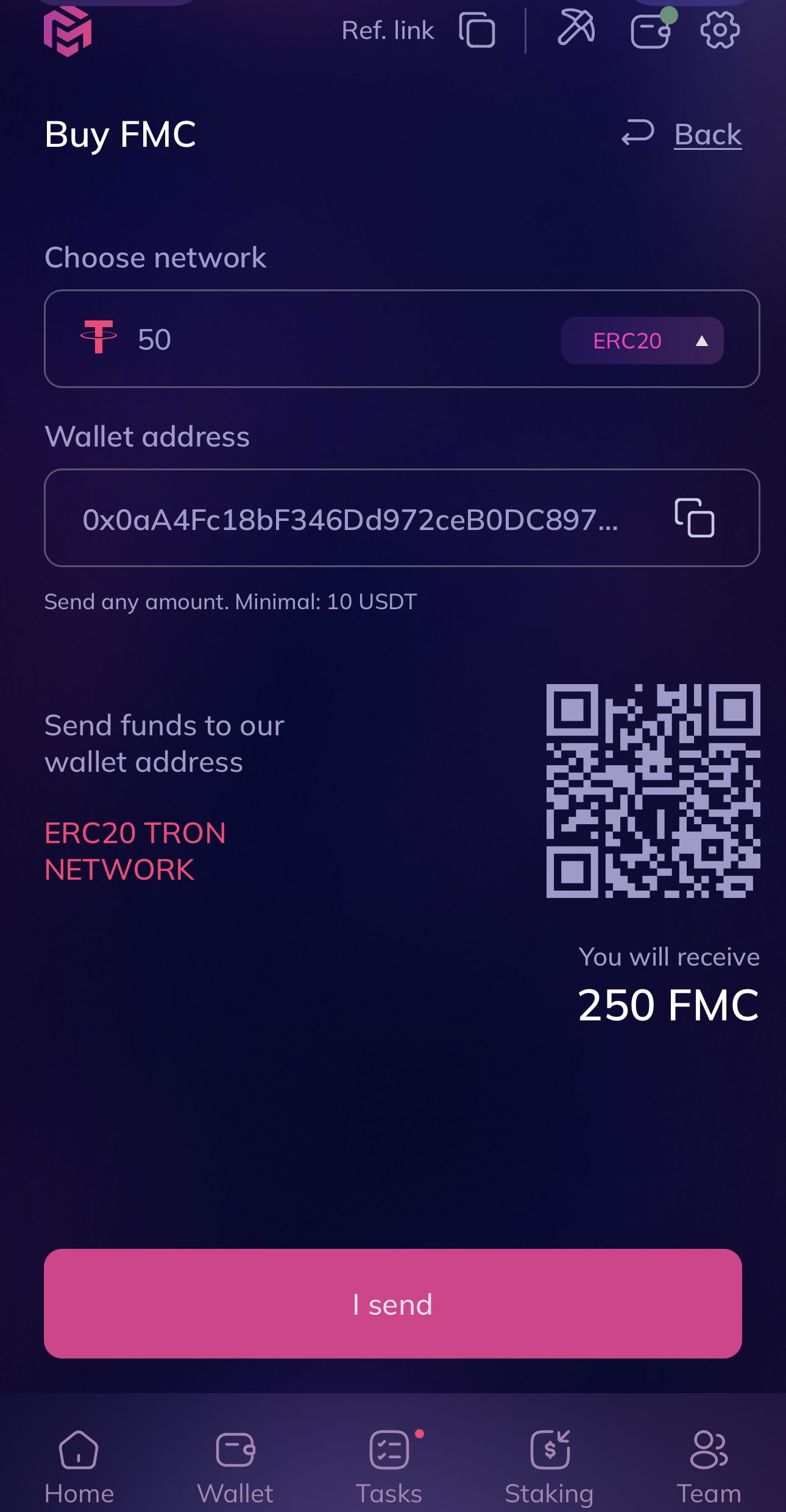Tap the app logo in header
This screenshot has height=1512, width=786.
point(67,30)
